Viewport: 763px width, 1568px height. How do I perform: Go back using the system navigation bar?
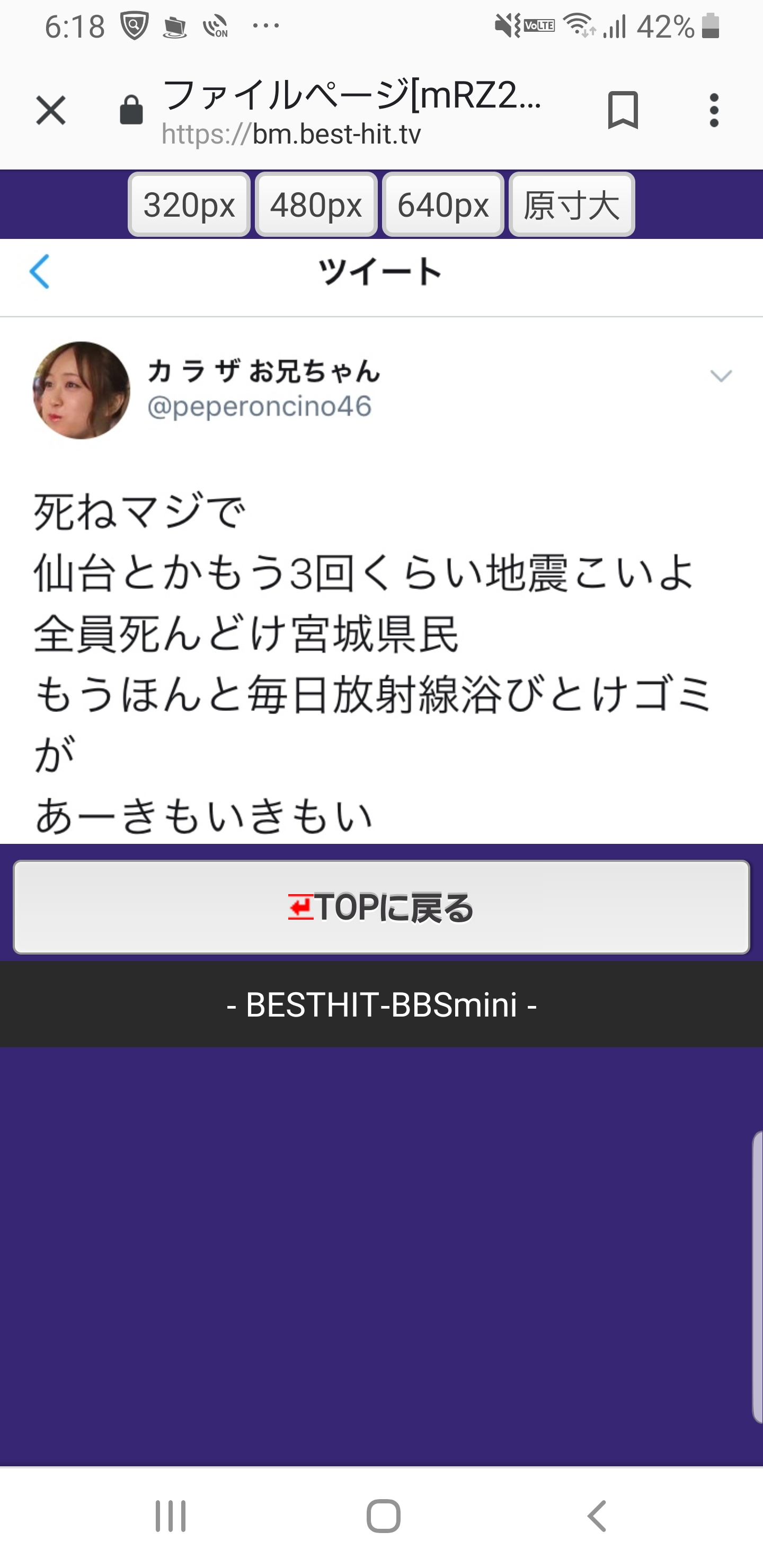pos(597,1516)
